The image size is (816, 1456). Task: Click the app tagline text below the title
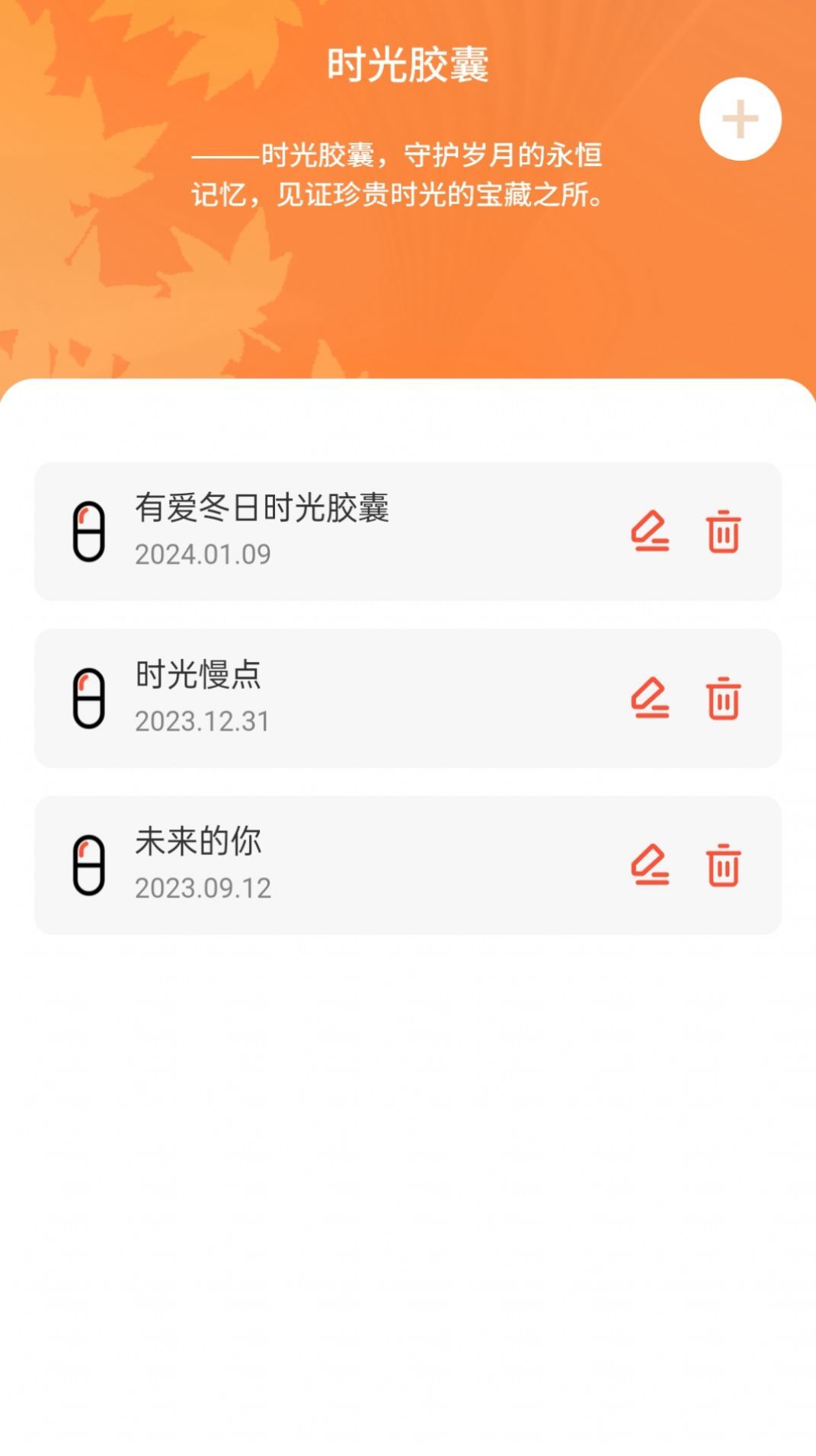pyautogui.click(x=398, y=177)
